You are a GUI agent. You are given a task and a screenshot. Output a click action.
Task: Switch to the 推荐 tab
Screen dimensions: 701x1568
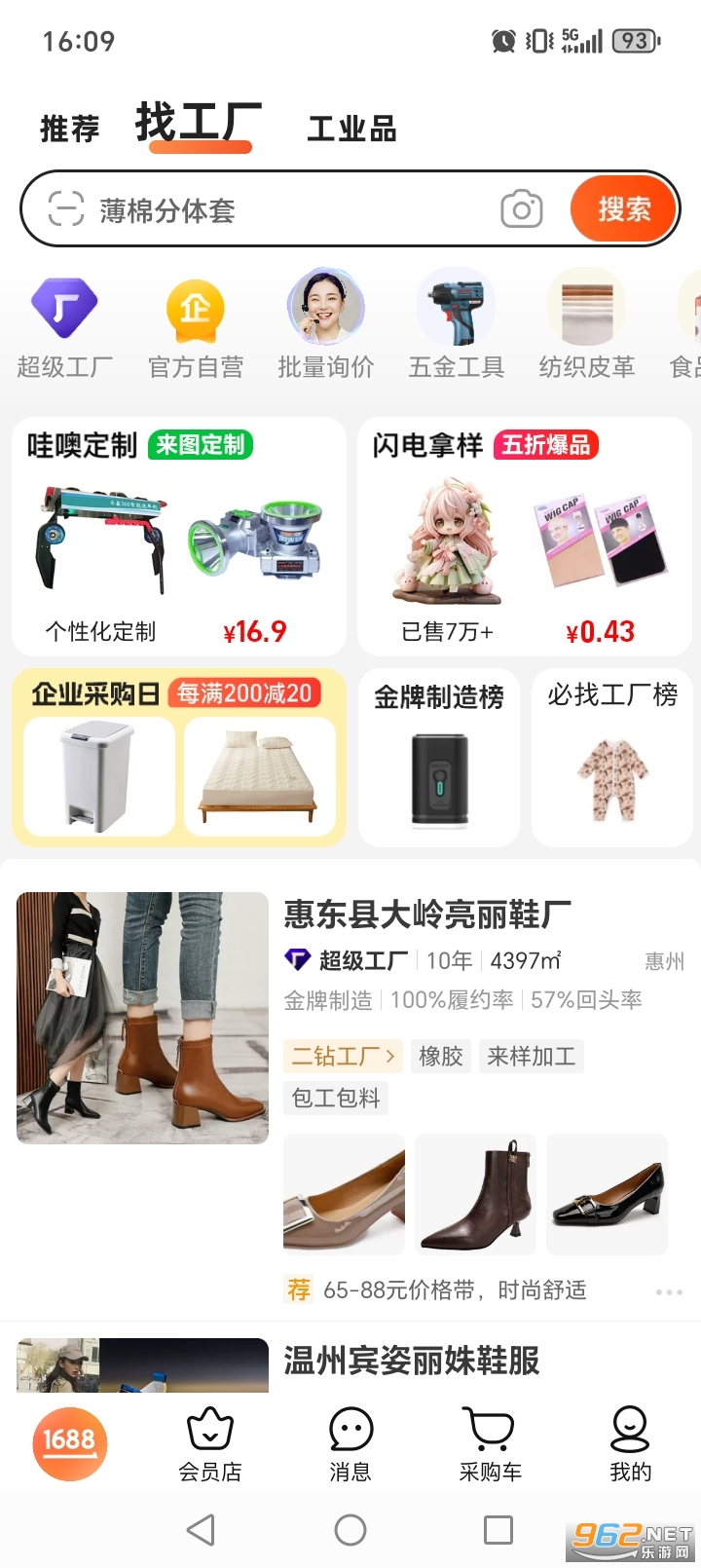69,129
